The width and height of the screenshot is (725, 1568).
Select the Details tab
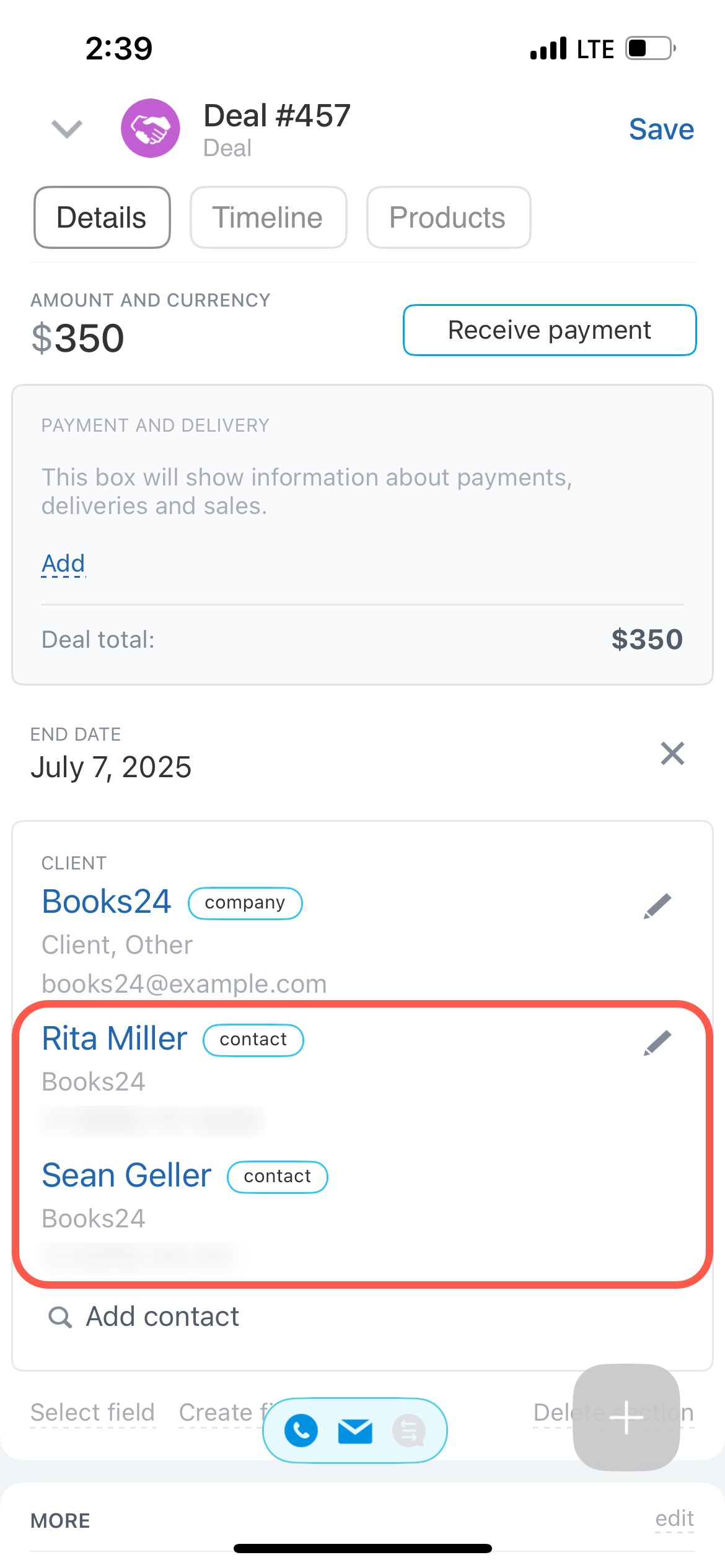(x=102, y=218)
